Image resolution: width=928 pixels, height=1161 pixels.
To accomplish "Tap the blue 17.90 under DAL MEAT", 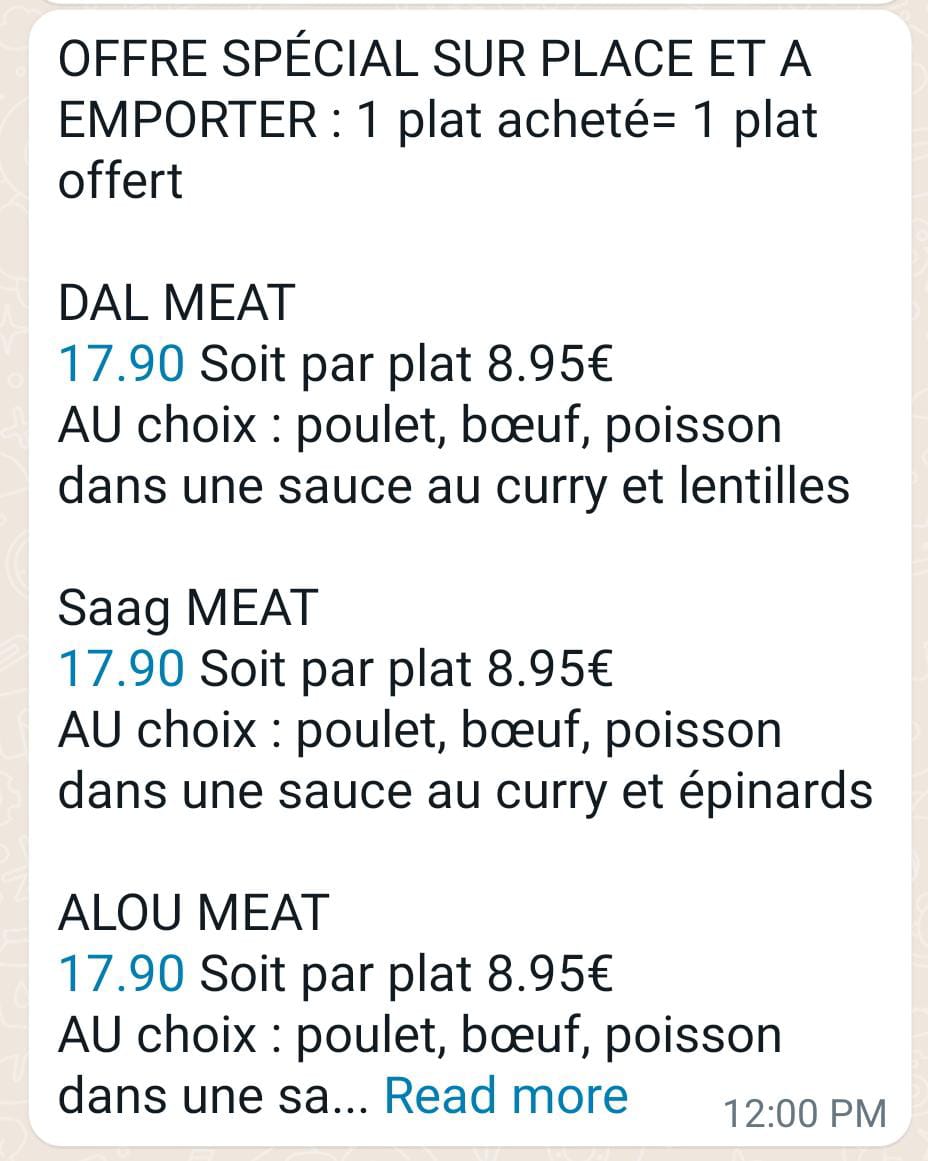I will point(121,366).
